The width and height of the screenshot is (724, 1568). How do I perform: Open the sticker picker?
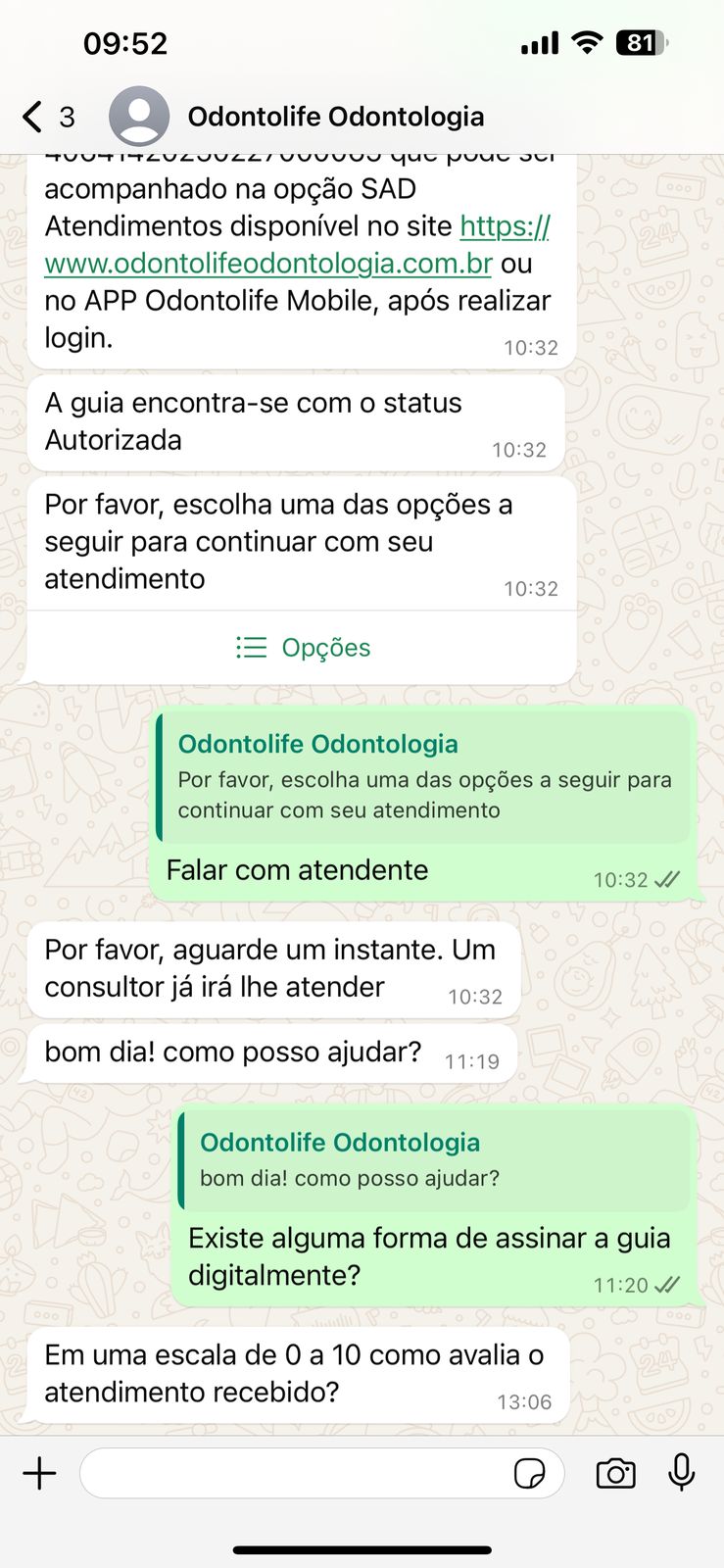click(x=530, y=1473)
